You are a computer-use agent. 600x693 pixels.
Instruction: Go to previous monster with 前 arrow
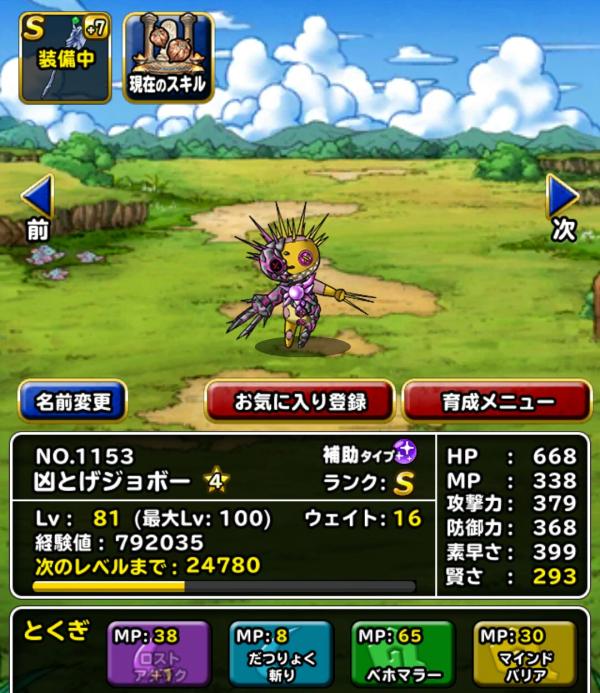point(37,207)
